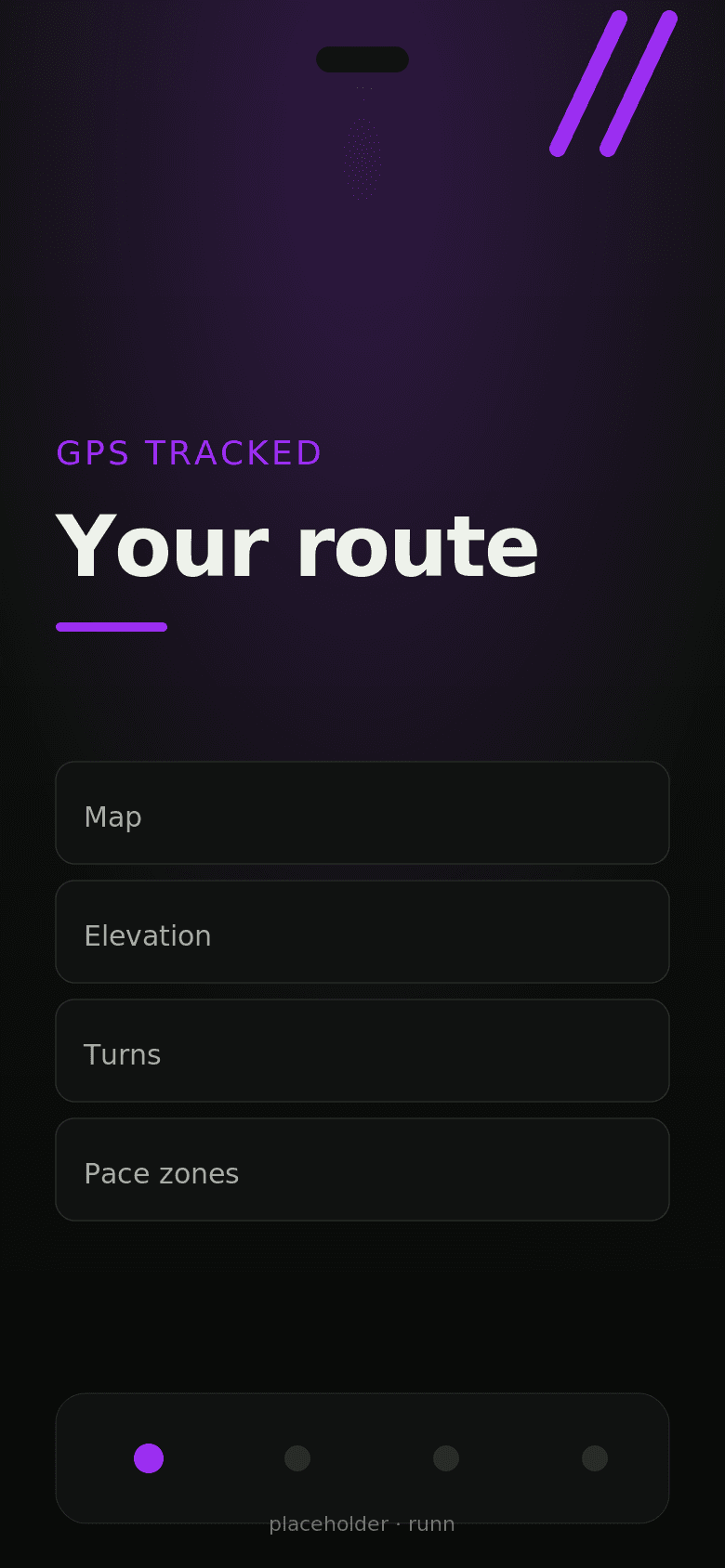Tap the Your route heading
The width and height of the screenshot is (725, 1568).
tap(297, 547)
